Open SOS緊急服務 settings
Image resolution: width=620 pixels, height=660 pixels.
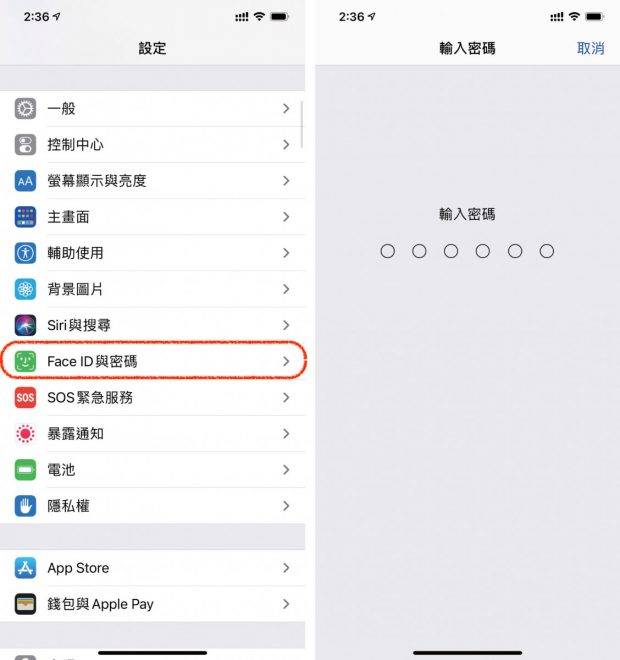150,397
